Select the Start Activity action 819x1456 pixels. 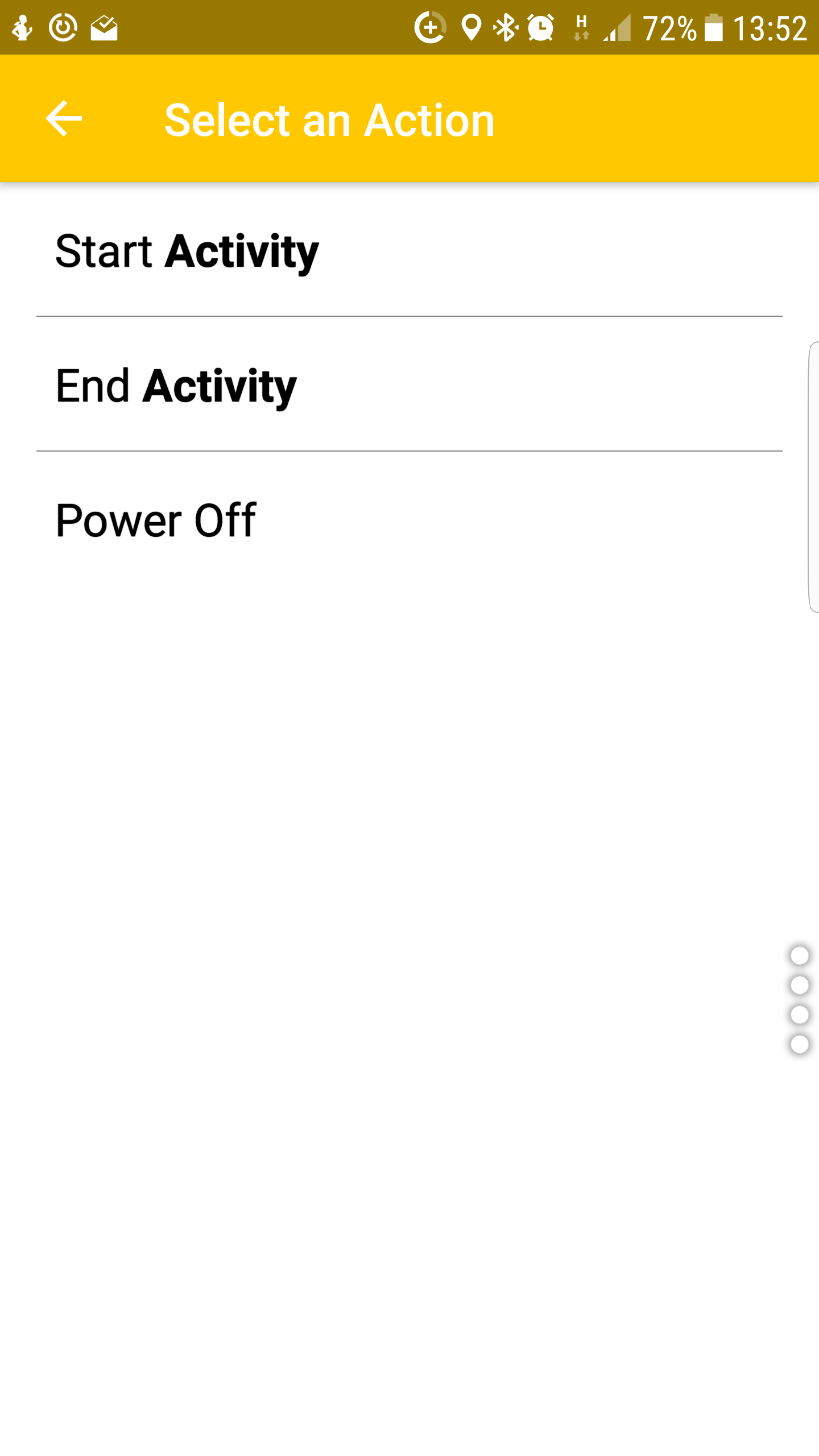click(x=187, y=251)
